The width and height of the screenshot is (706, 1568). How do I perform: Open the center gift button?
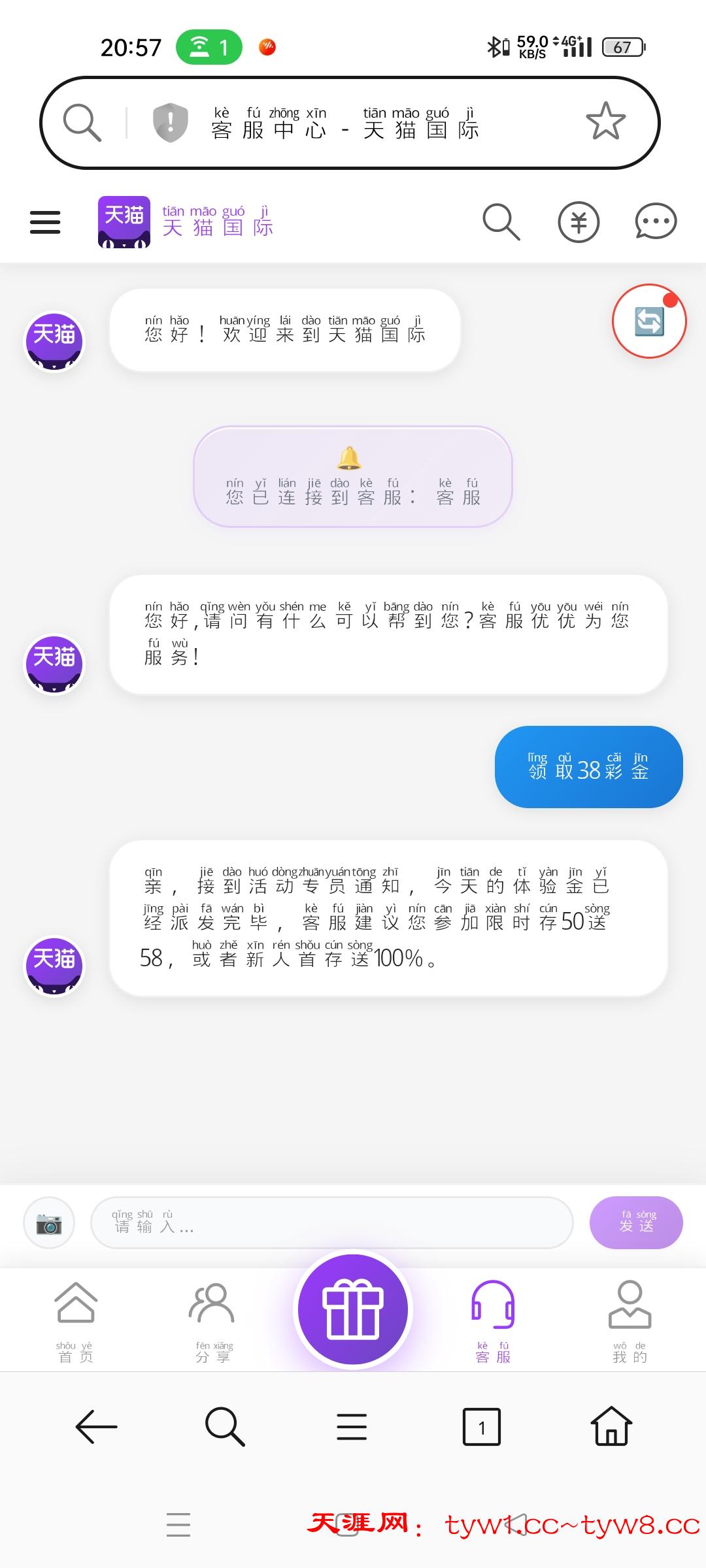[x=353, y=1310]
